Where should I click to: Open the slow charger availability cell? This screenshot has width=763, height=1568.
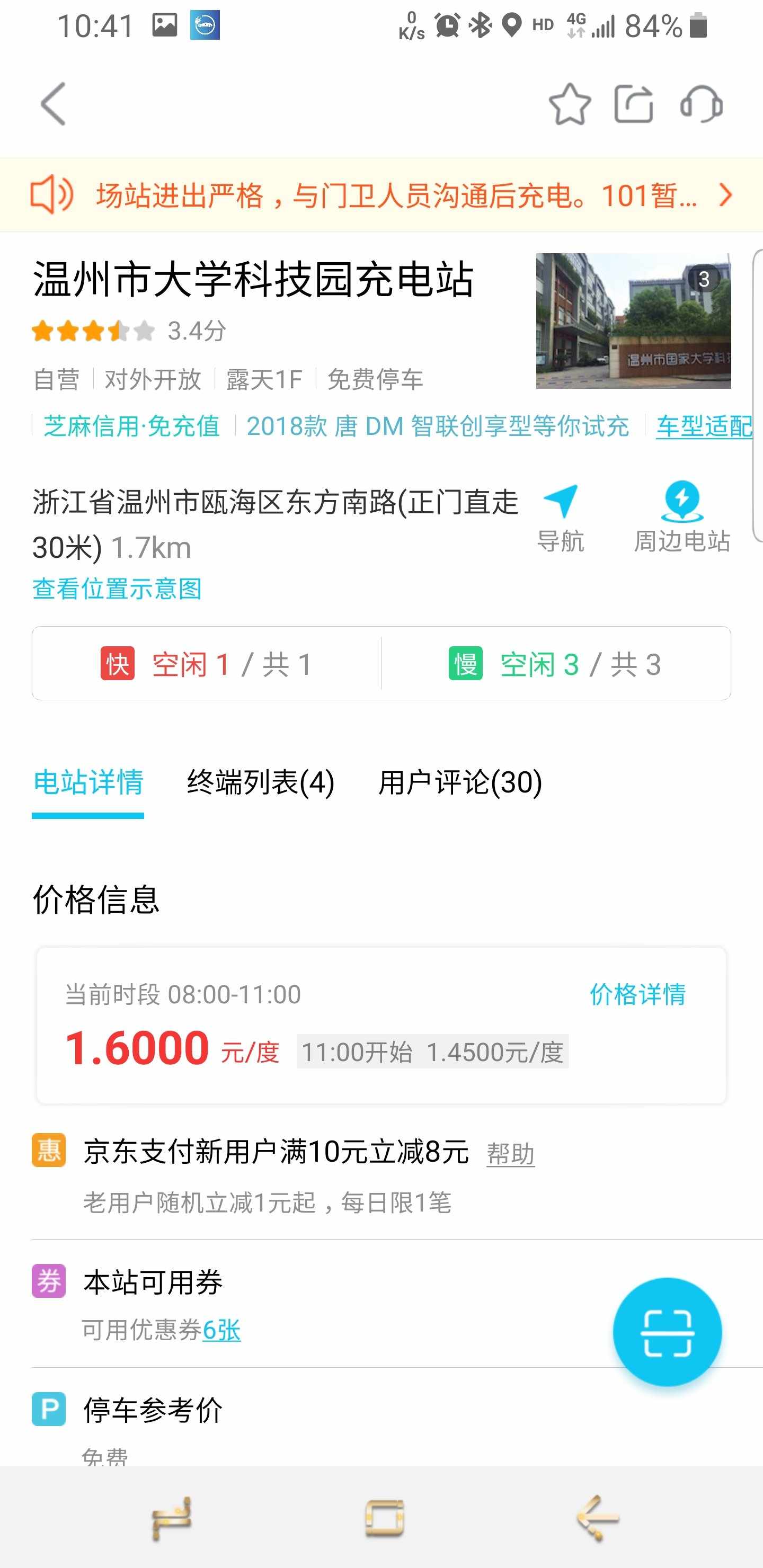(x=555, y=663)
